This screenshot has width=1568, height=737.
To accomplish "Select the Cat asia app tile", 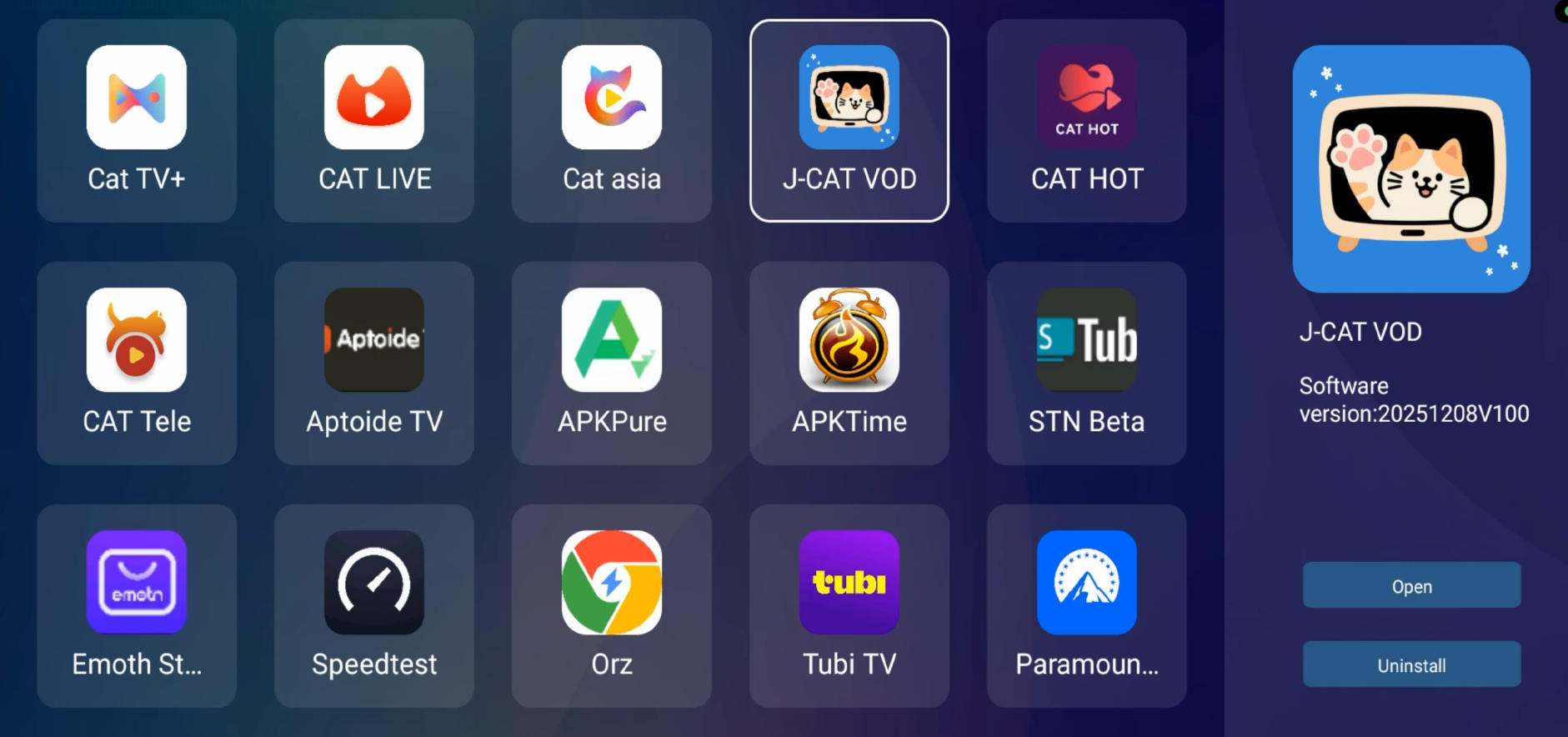I will coord(612,121).
